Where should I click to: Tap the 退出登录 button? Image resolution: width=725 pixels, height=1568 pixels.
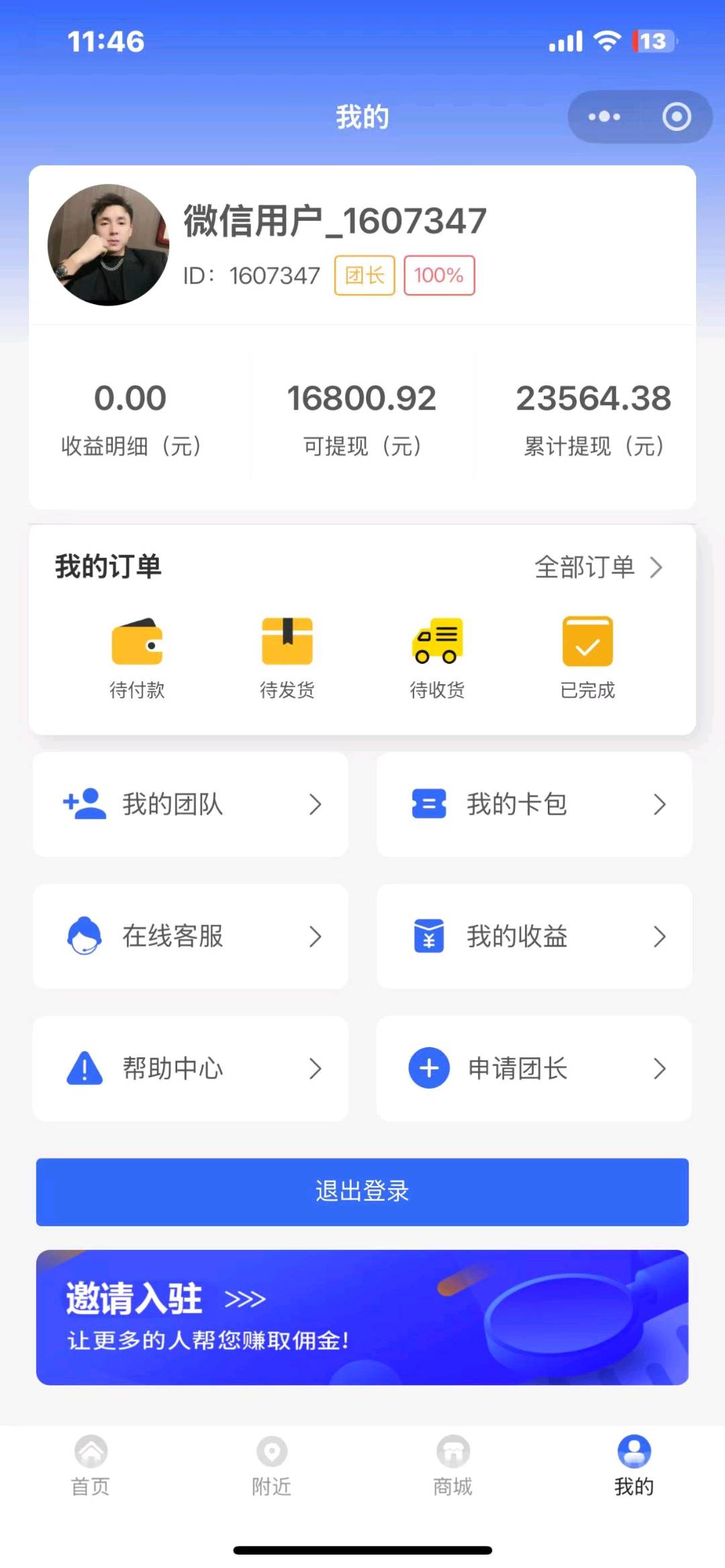pyautogui.click(x=362, y=1191)
